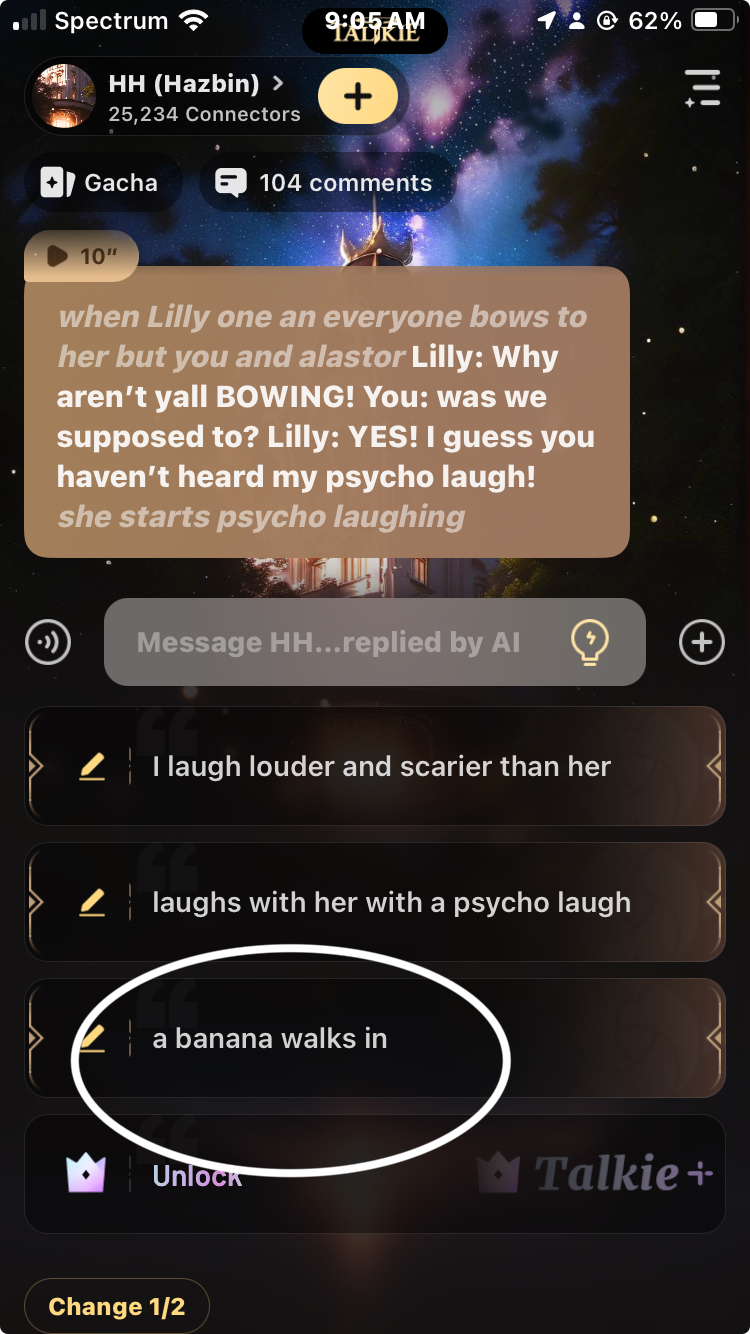
Task: Pick the "a banana walks in" suggestion
Action: 270,1039
